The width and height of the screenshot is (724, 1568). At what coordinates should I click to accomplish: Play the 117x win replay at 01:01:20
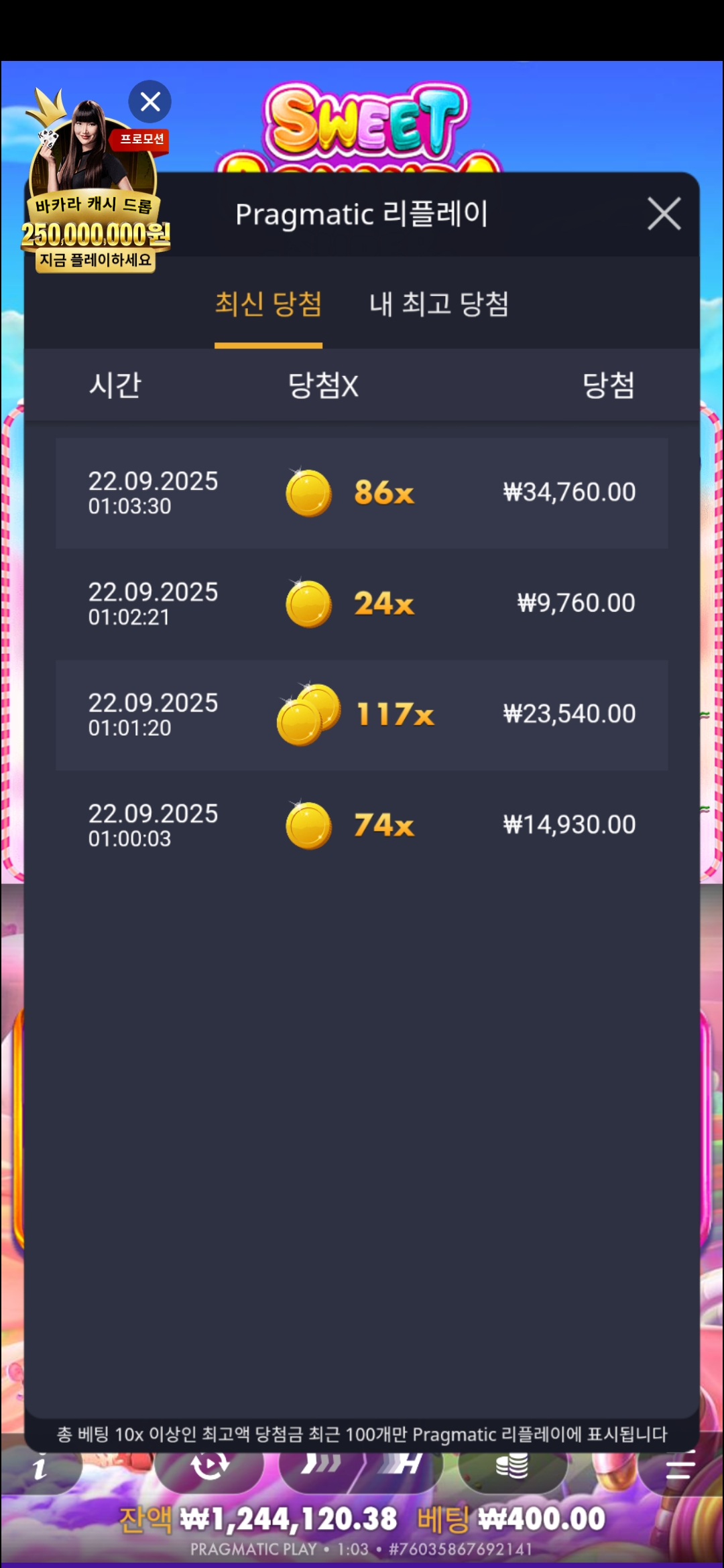click(x=362, y=715)
